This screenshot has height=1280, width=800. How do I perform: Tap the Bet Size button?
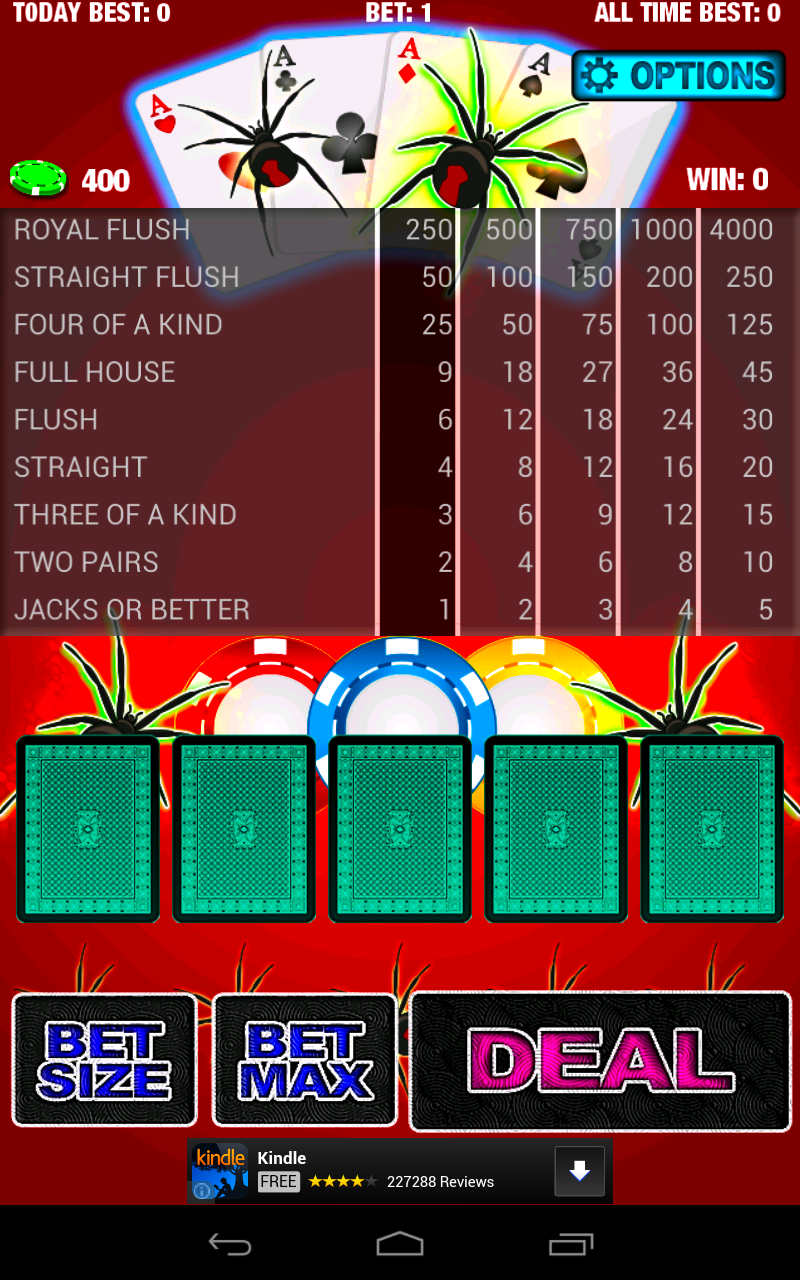[104, 1060]
